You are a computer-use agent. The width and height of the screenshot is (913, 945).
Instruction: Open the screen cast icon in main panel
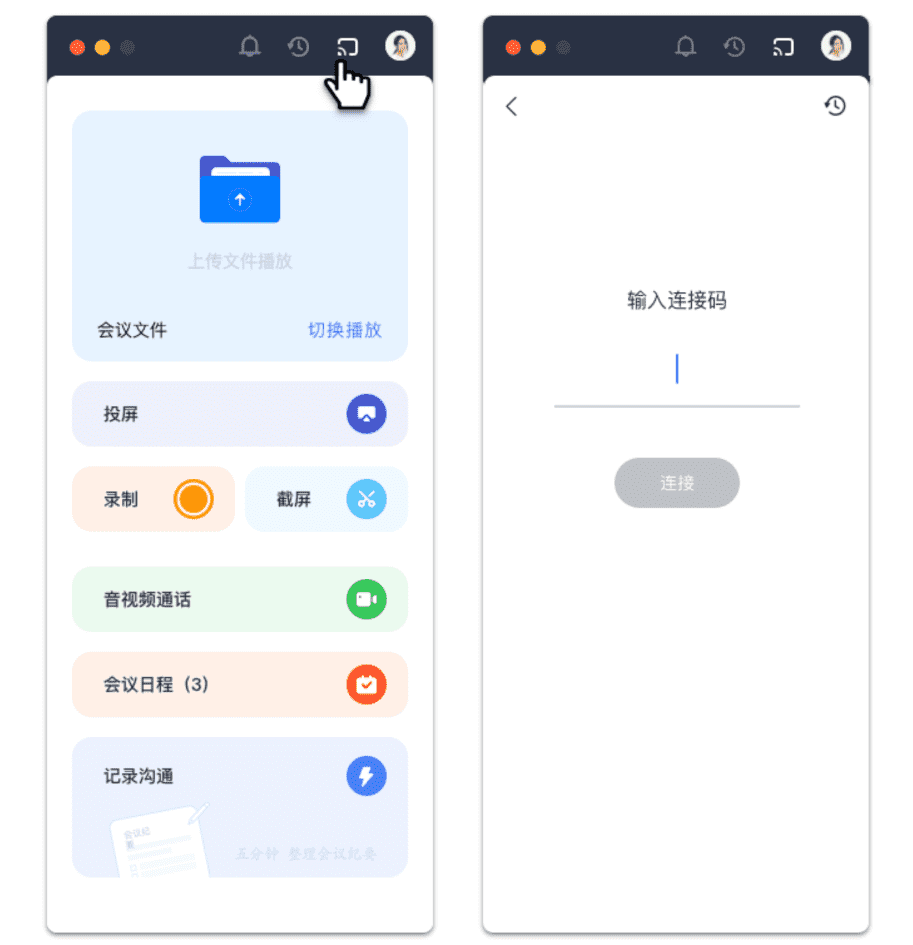coord(347,47)
